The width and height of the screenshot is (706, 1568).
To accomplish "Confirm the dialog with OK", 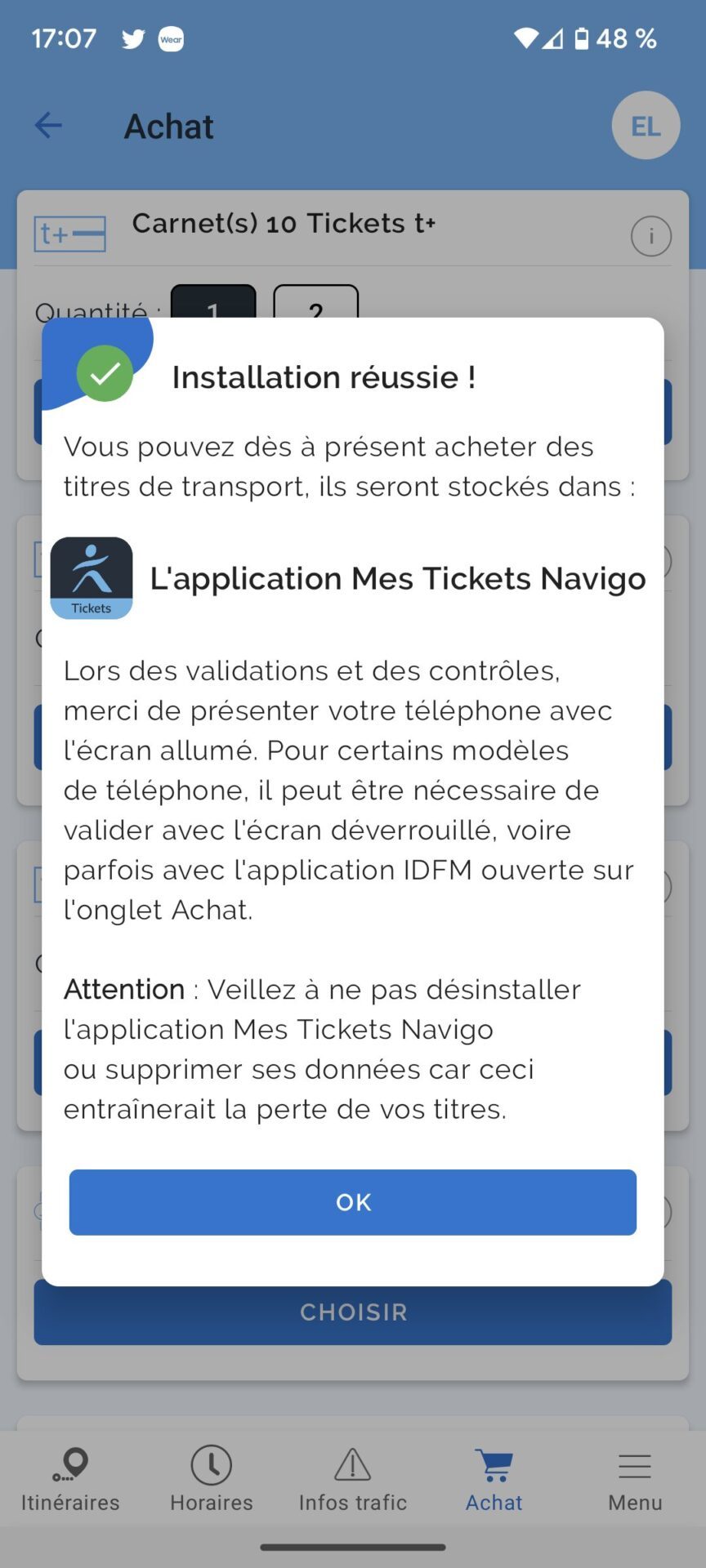I will click(x=352, y=1201).
